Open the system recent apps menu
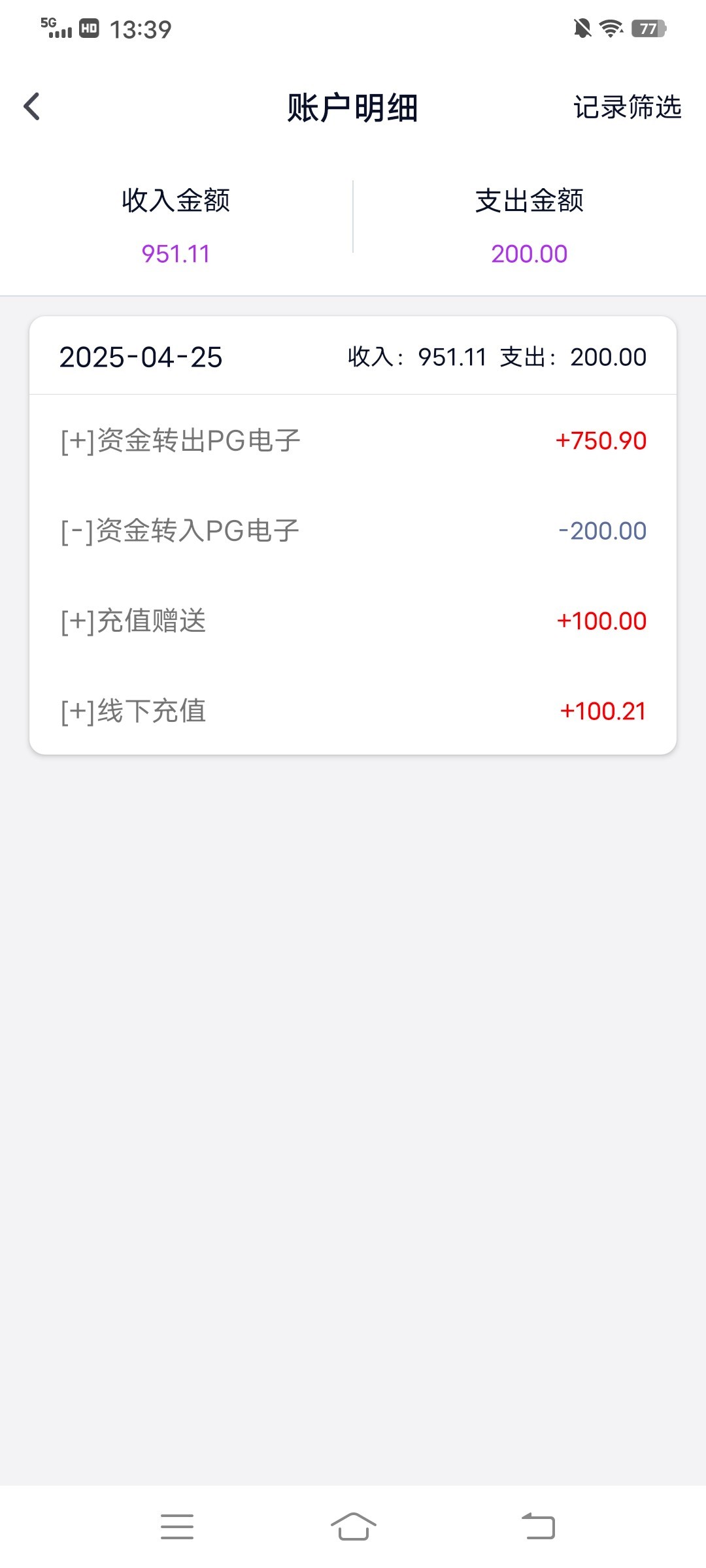 [177, 1526]
